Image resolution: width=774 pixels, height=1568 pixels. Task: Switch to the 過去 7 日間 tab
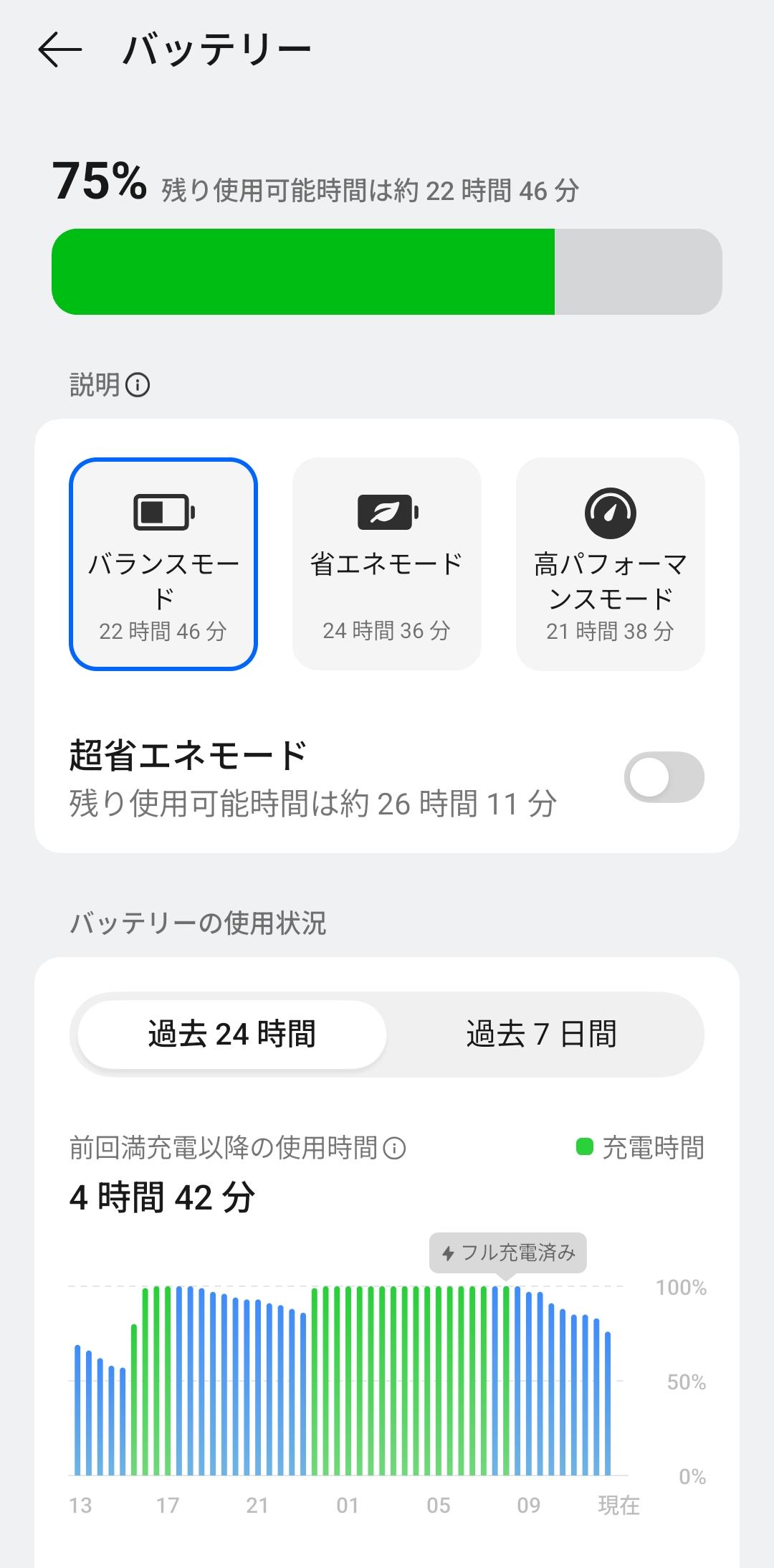point(542,1034)
